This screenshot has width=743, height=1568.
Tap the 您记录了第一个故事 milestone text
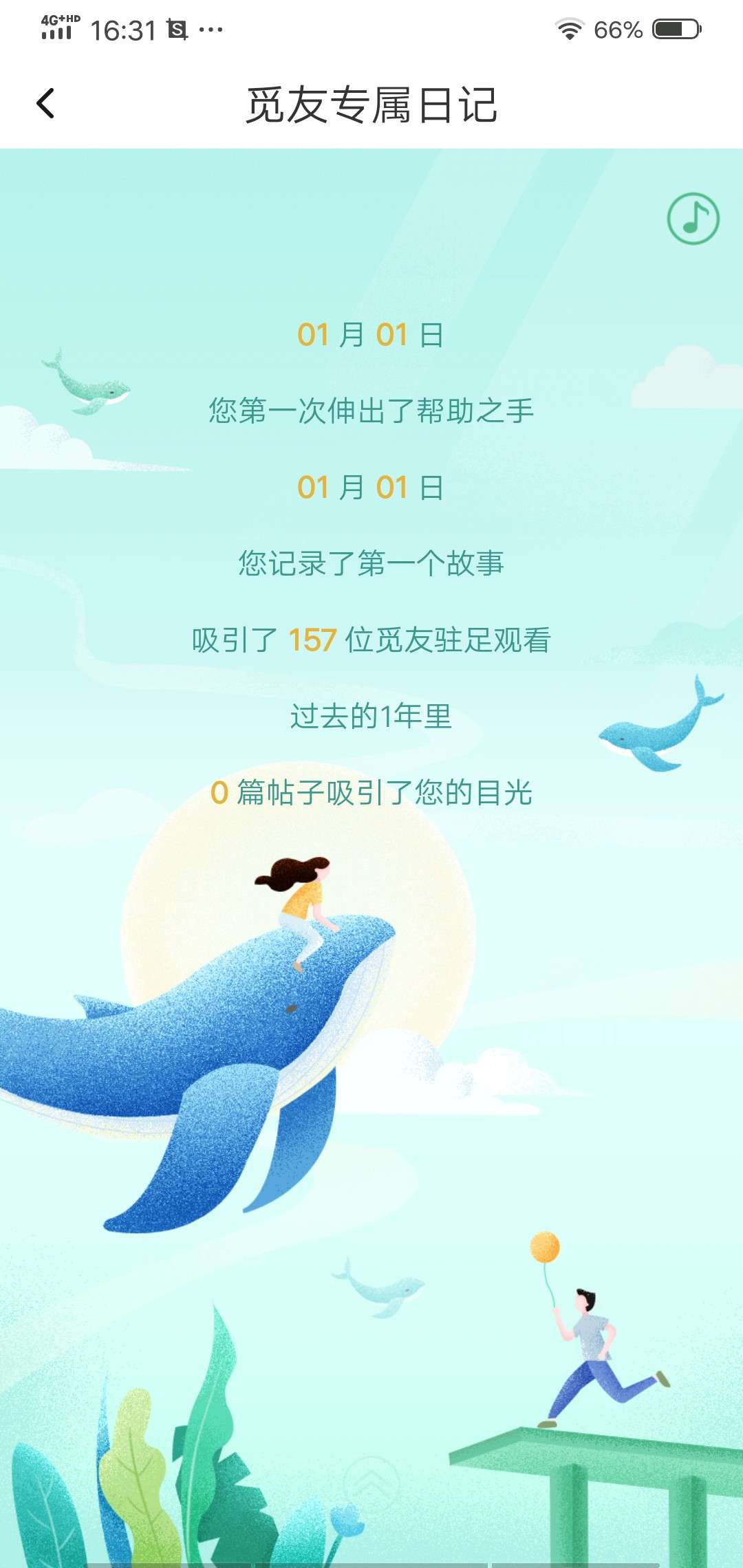point(371,564)
